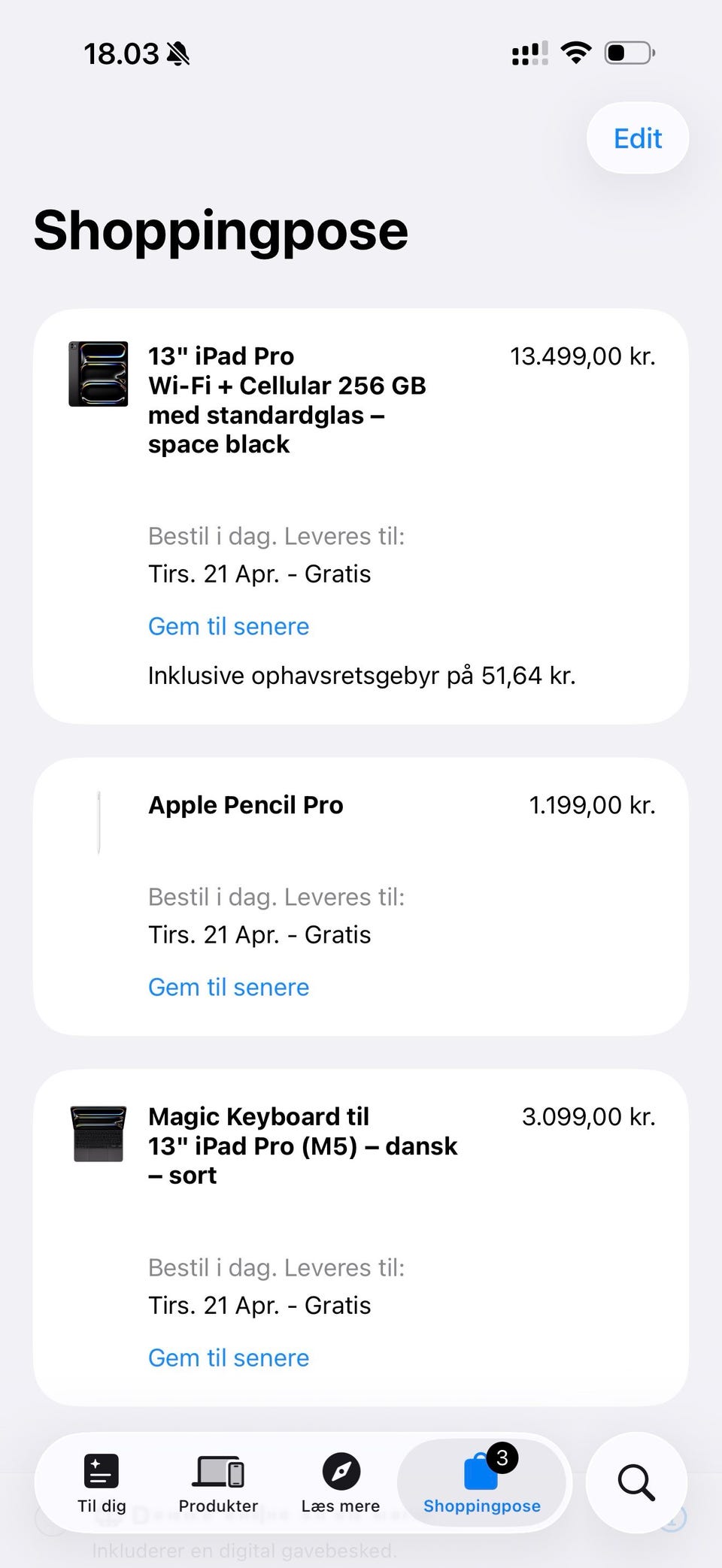This screenshot has height=1568, width=722.
Task: Open search with the magnifying glass icon
Action: (636, 1482)
